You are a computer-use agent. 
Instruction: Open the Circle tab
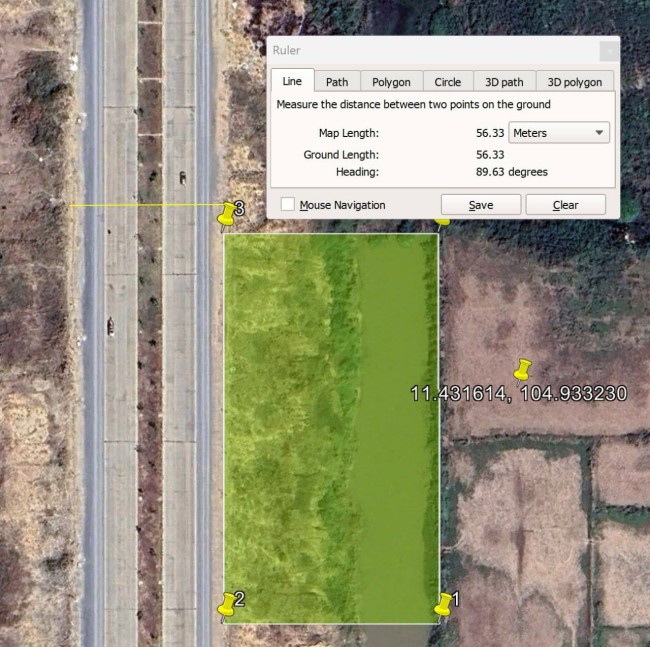[447, 82]
